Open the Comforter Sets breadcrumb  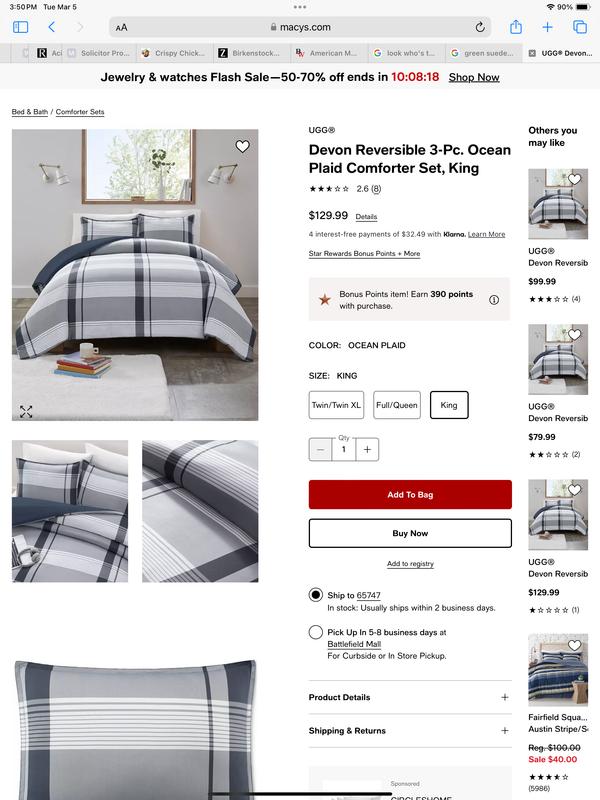coord(80,112)
